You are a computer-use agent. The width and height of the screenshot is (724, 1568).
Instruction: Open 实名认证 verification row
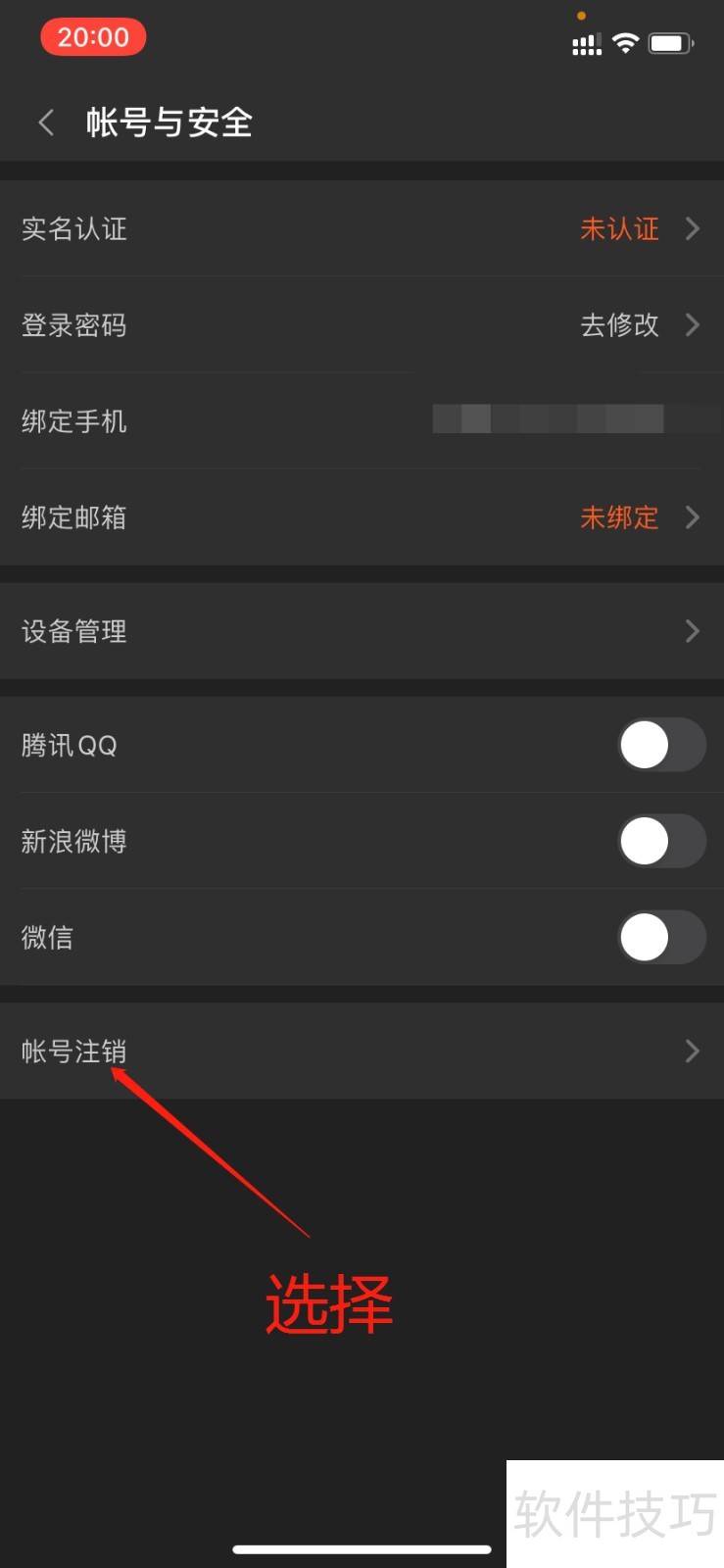click(362, 228)
